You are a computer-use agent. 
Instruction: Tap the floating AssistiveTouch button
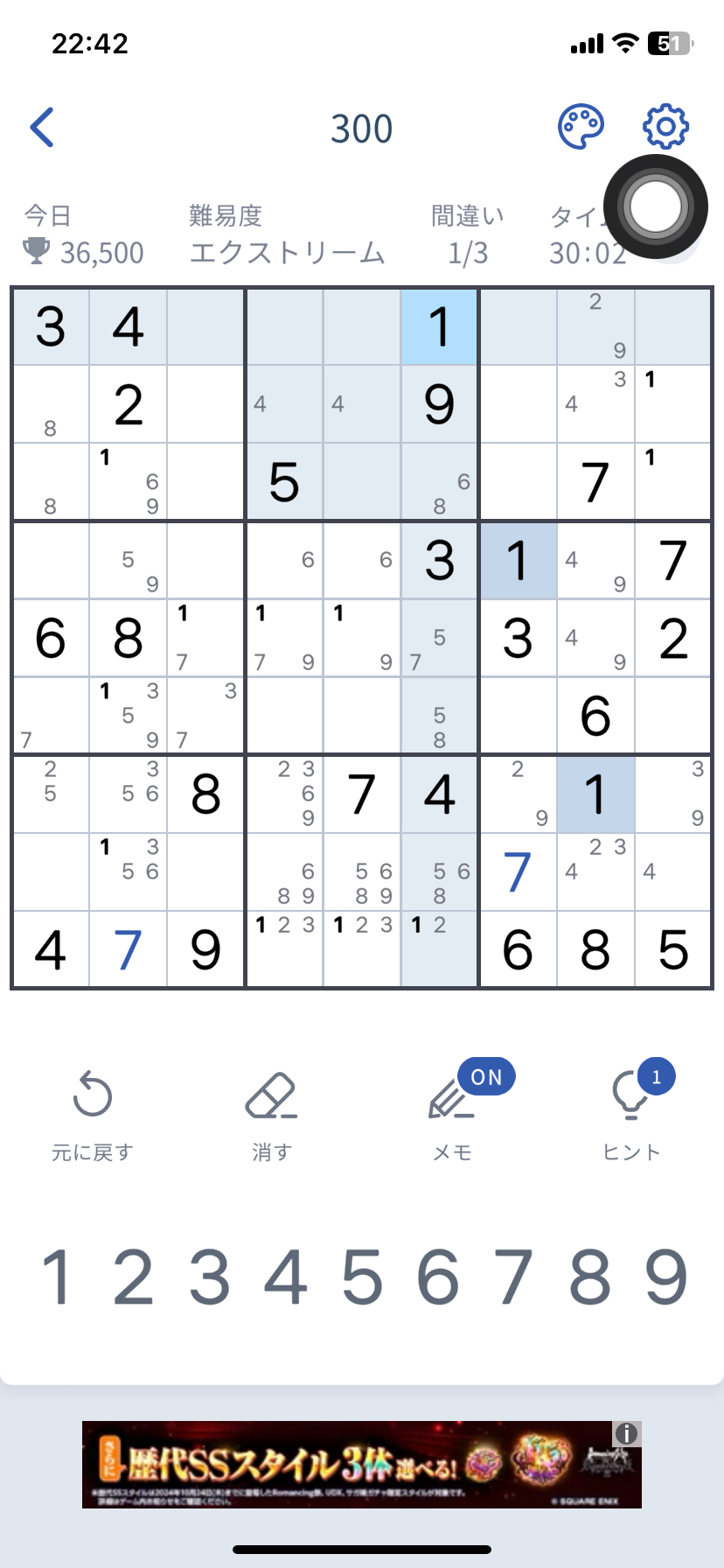pos(655,207)
